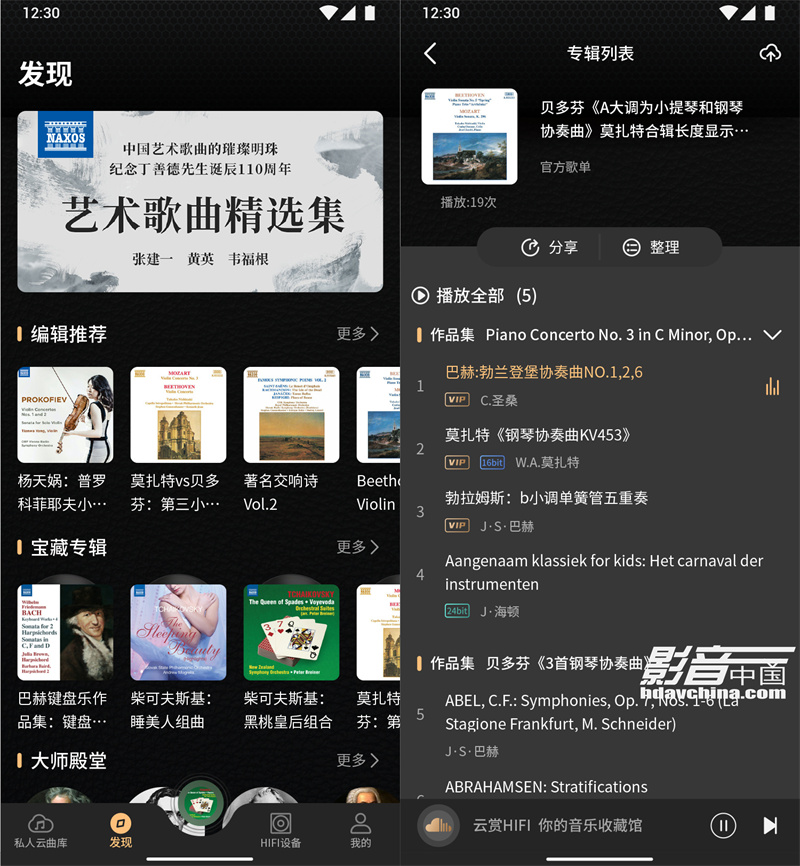This screenshot has height=866, width=800.
Task: Select Aangenaam klassiek for kids track
Action: click(603, 572)
